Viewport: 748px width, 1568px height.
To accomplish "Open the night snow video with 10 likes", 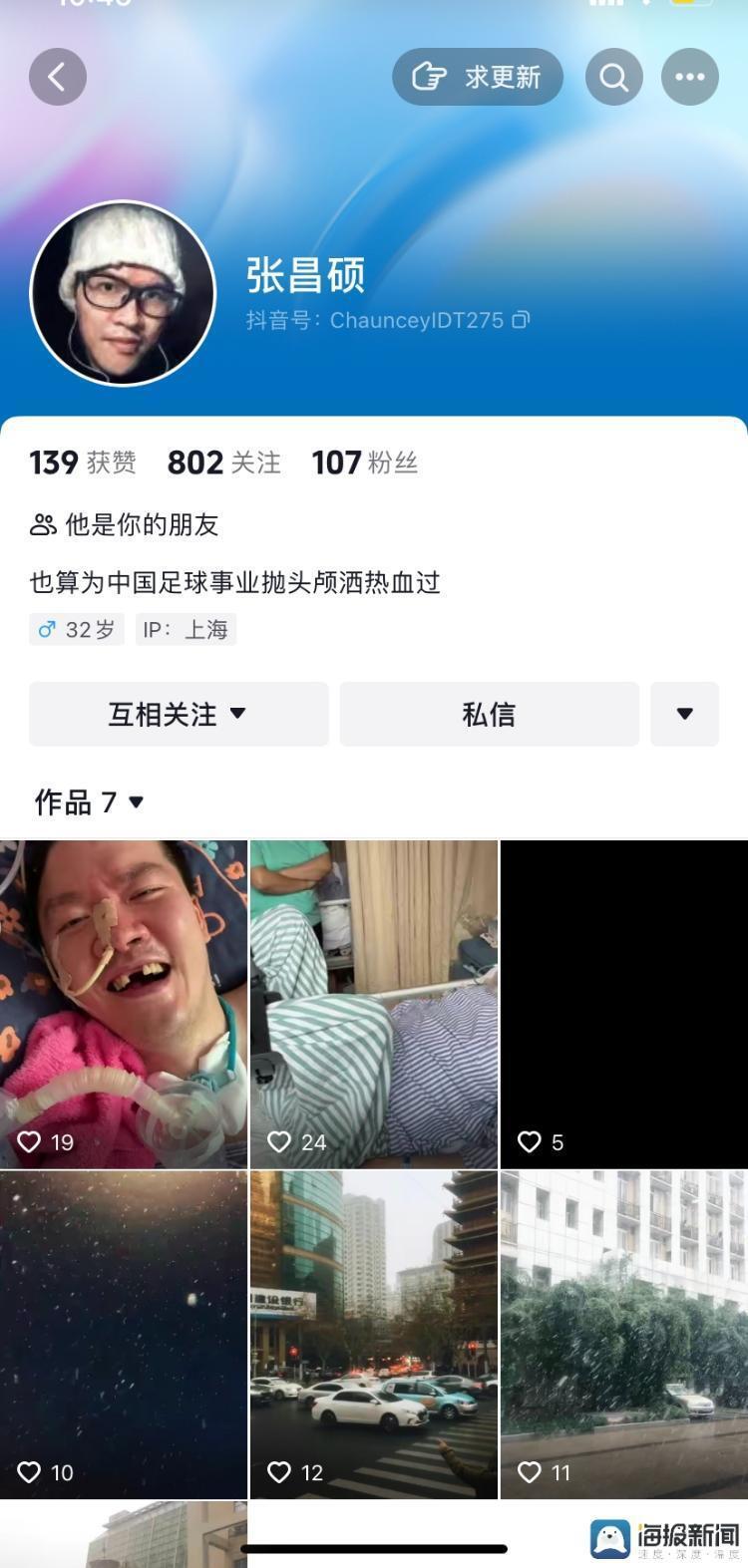I will 124,1334.
